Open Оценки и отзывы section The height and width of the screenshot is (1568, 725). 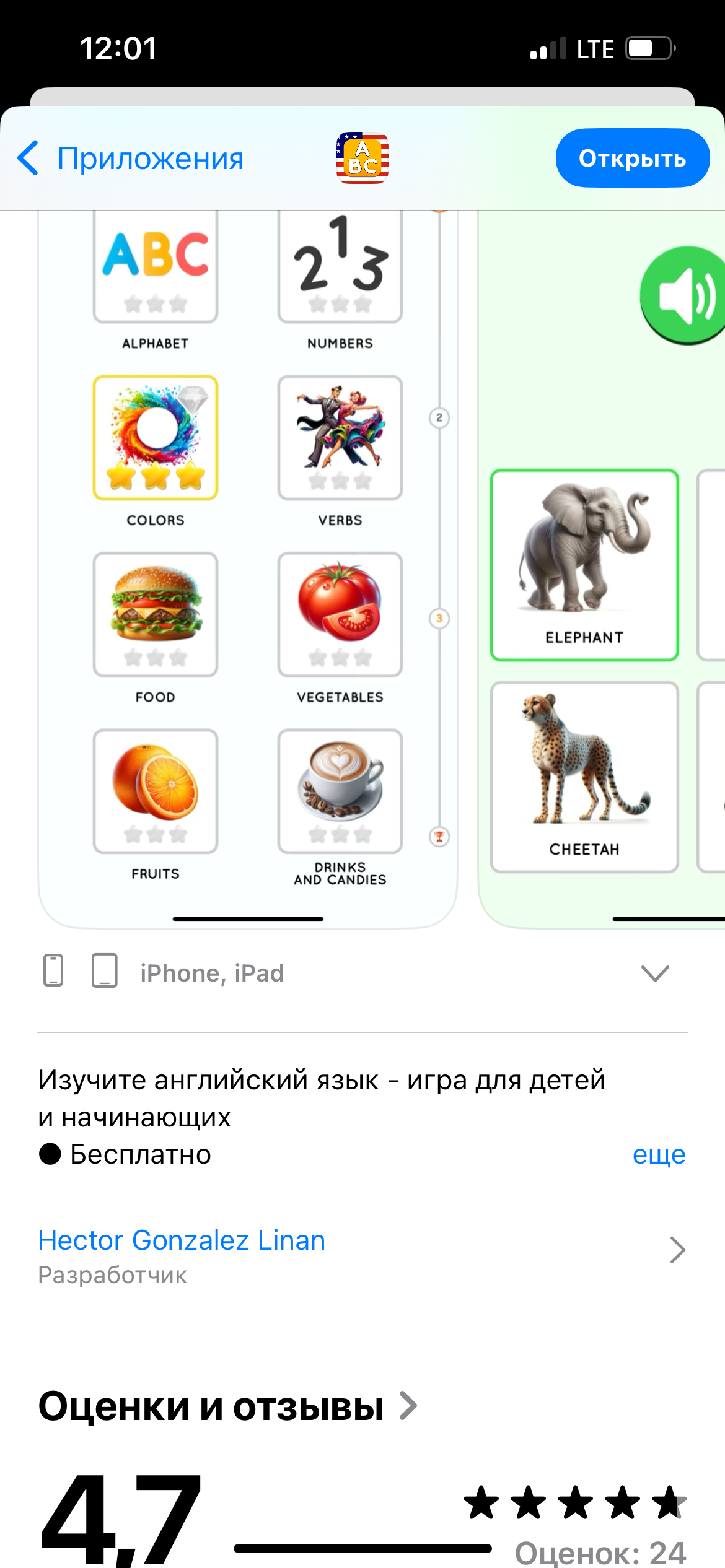(227, 1406)
